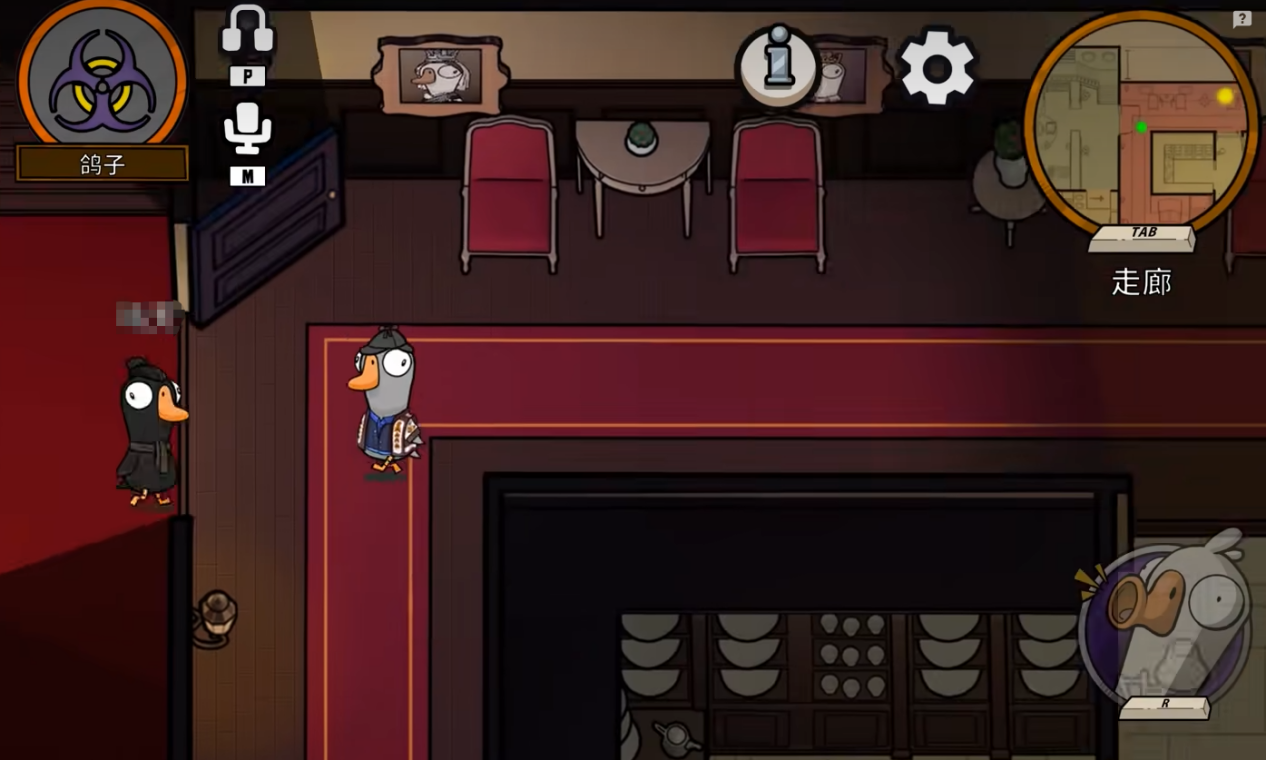Viewport: 1266px width, 760px height.
Task: Toggle the headphones audio icon
Action: pos(247,32)
